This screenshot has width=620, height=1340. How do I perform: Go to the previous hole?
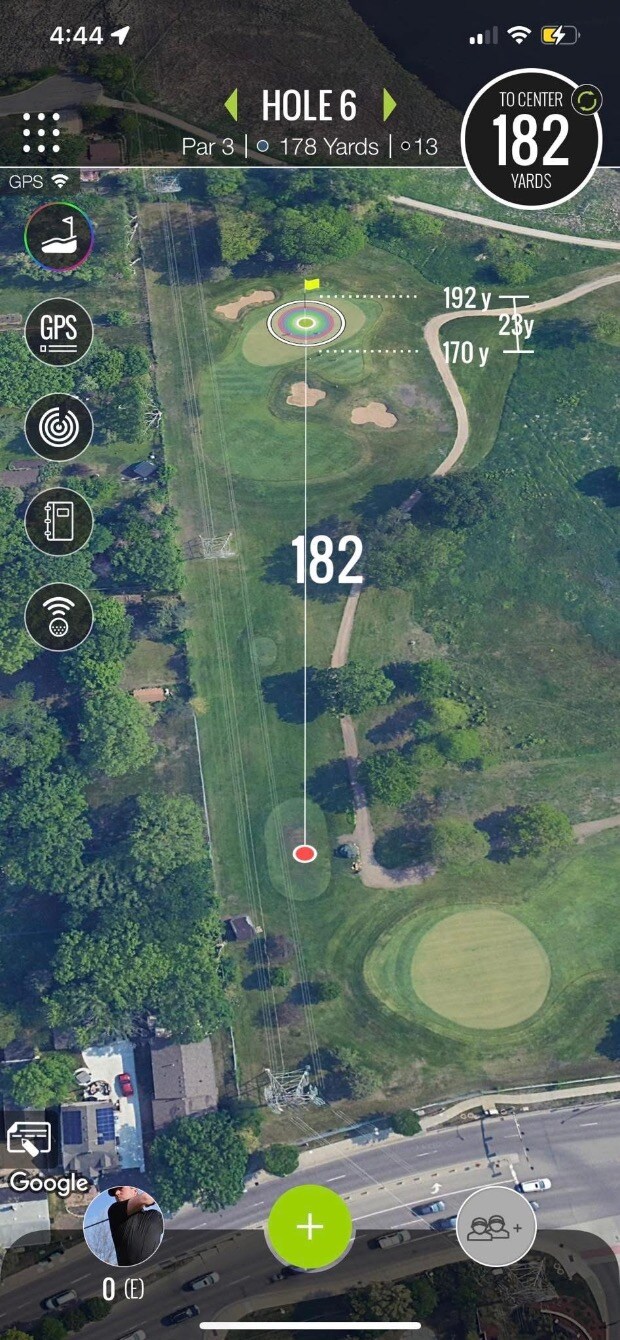click(231, 105)
